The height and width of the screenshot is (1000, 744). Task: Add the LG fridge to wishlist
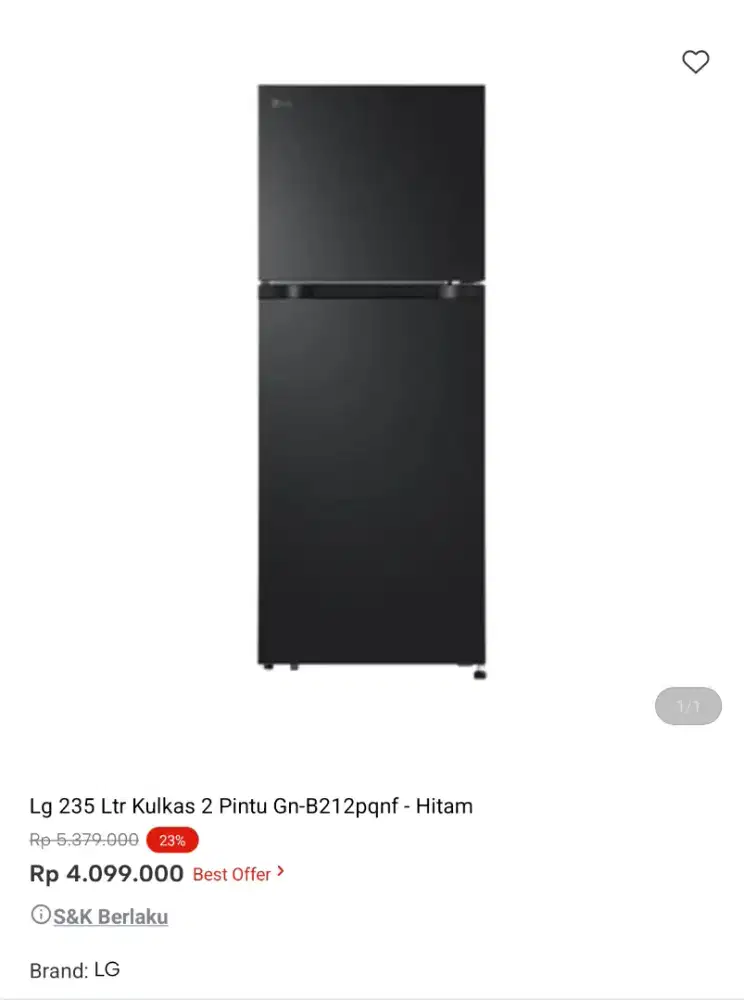click(695, 62)
